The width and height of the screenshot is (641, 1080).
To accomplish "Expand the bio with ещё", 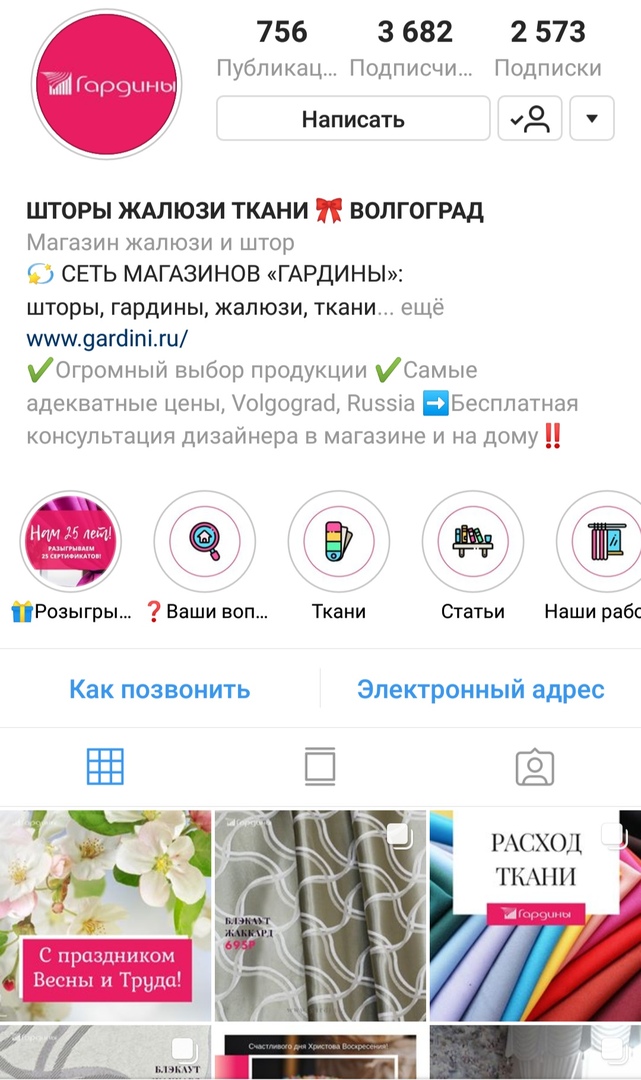I will pos(423,308).
